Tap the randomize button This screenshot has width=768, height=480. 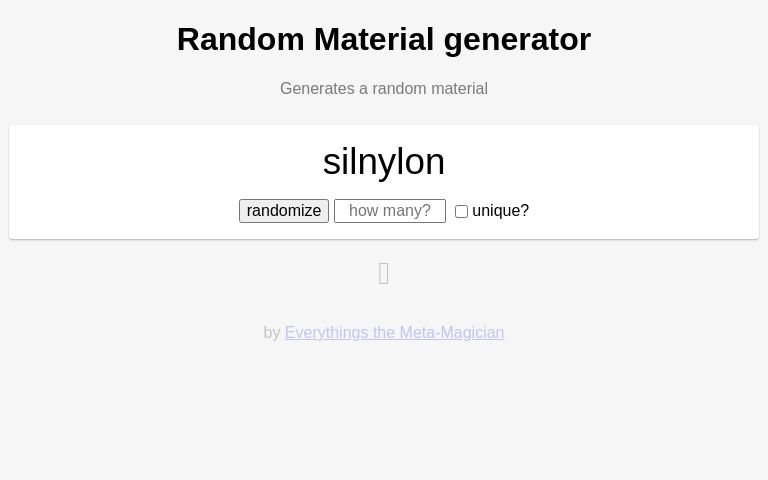284,211
